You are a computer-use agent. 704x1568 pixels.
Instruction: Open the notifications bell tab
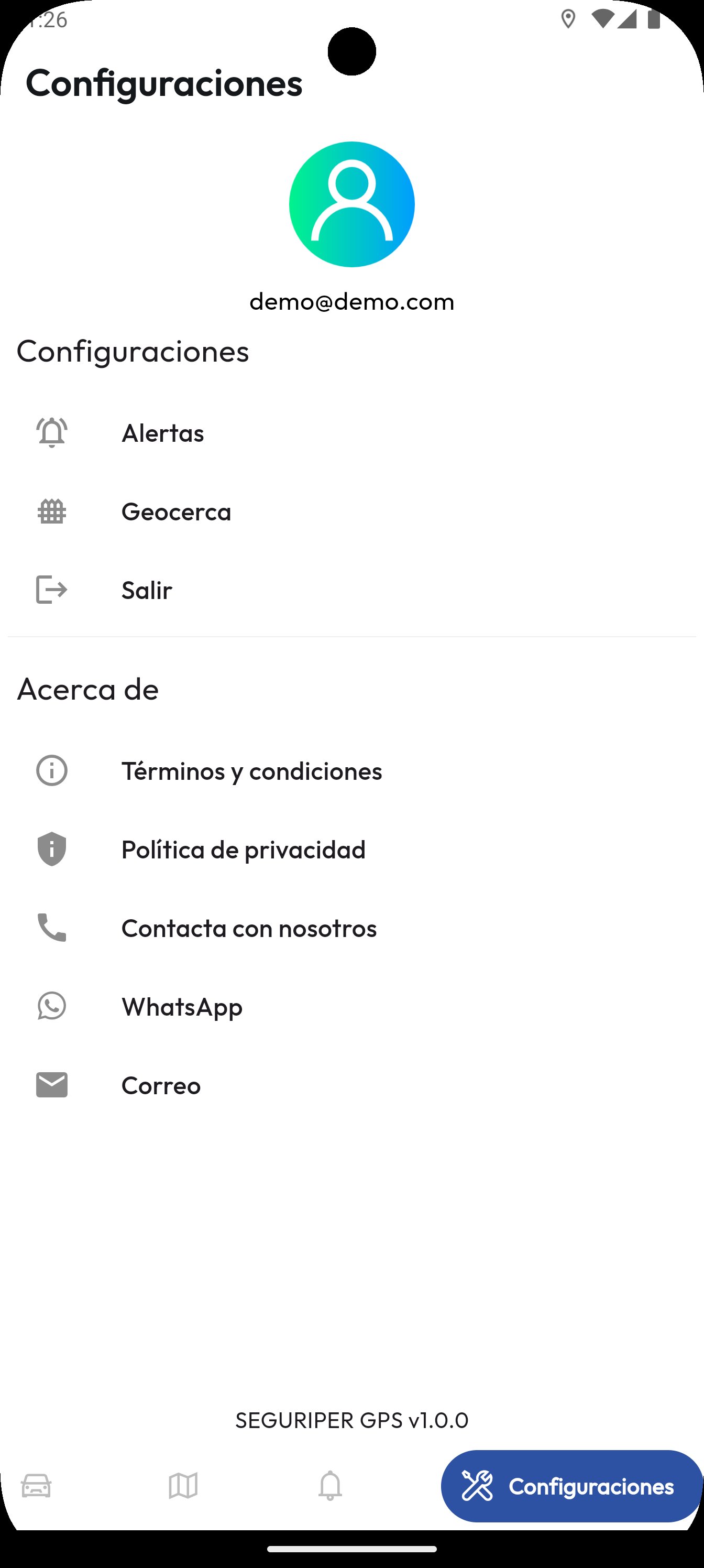tap(331, 1485)
